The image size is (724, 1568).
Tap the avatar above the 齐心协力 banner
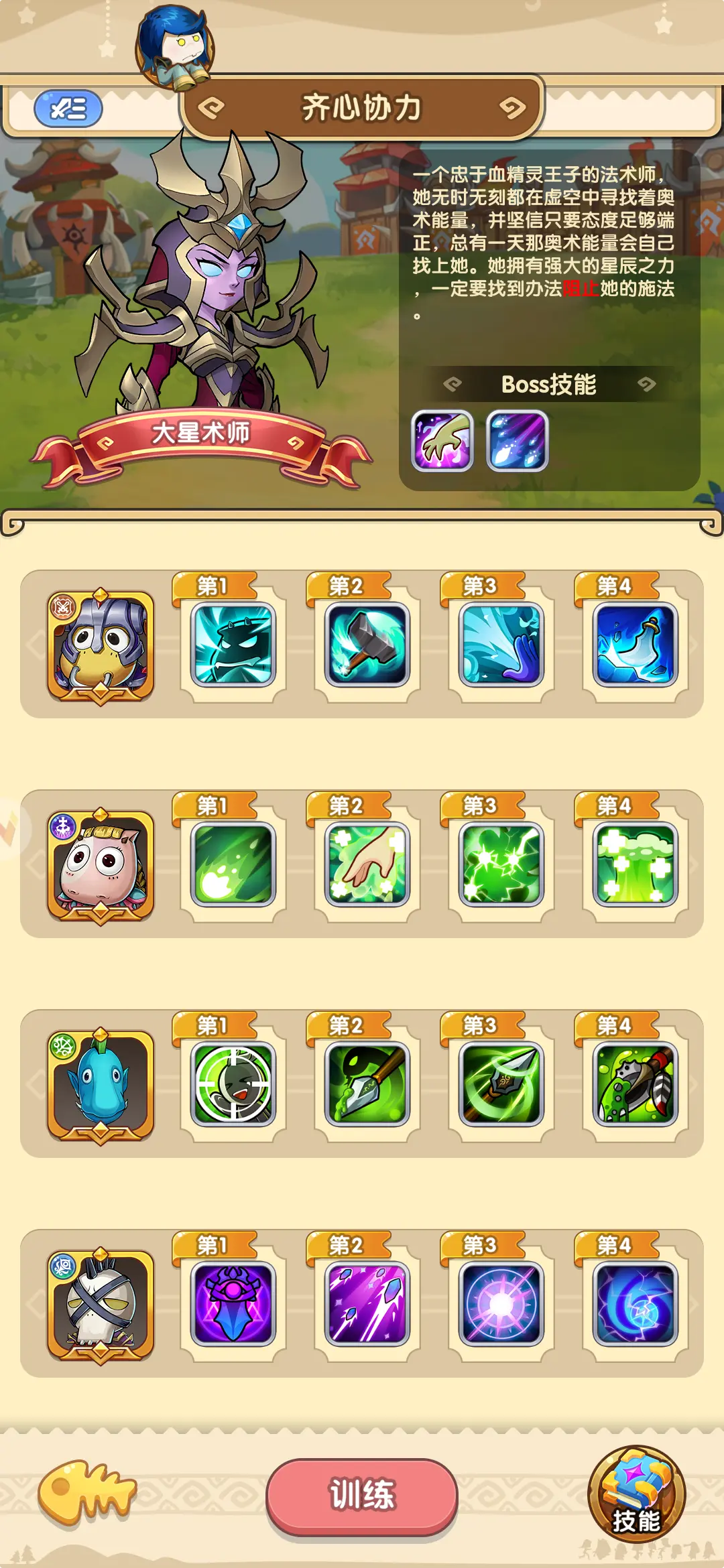tap(176, 46)
